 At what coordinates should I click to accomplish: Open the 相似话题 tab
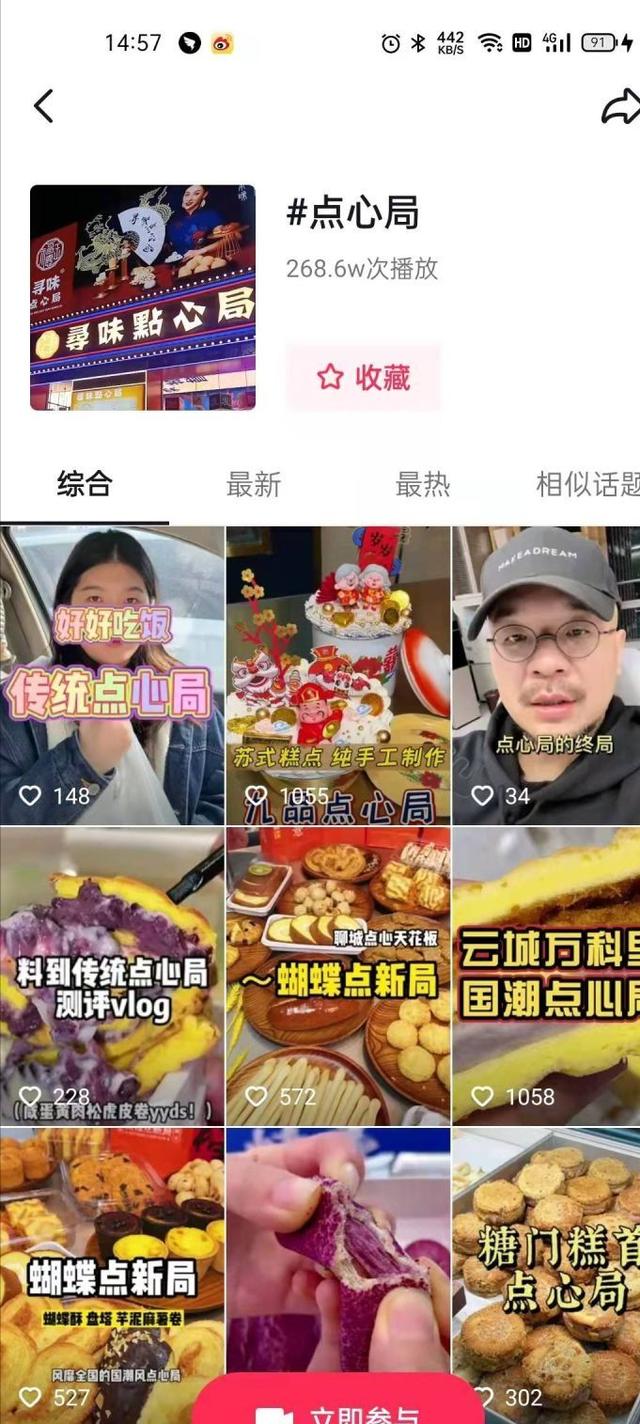click(x=588, y=485)
